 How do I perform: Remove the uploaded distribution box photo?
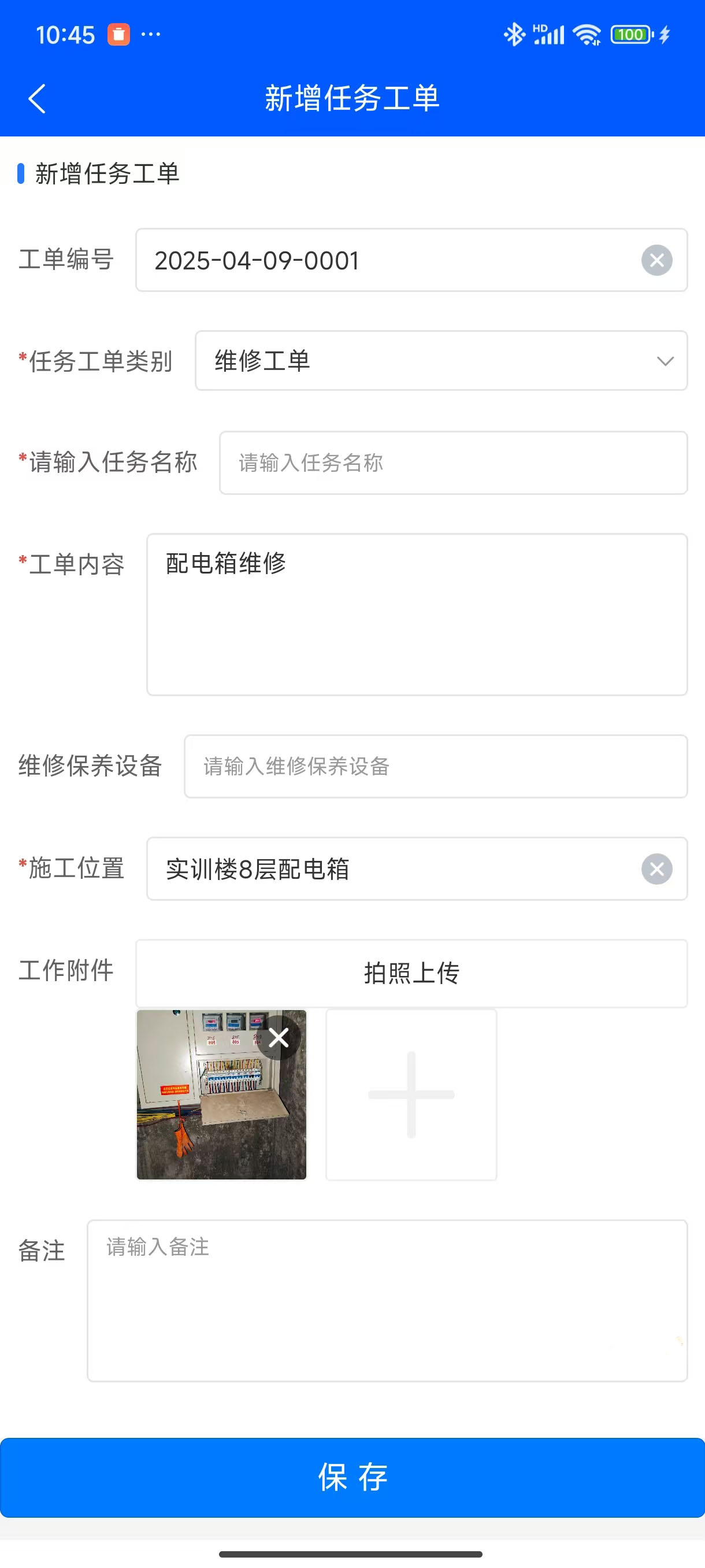(279, 1038)
